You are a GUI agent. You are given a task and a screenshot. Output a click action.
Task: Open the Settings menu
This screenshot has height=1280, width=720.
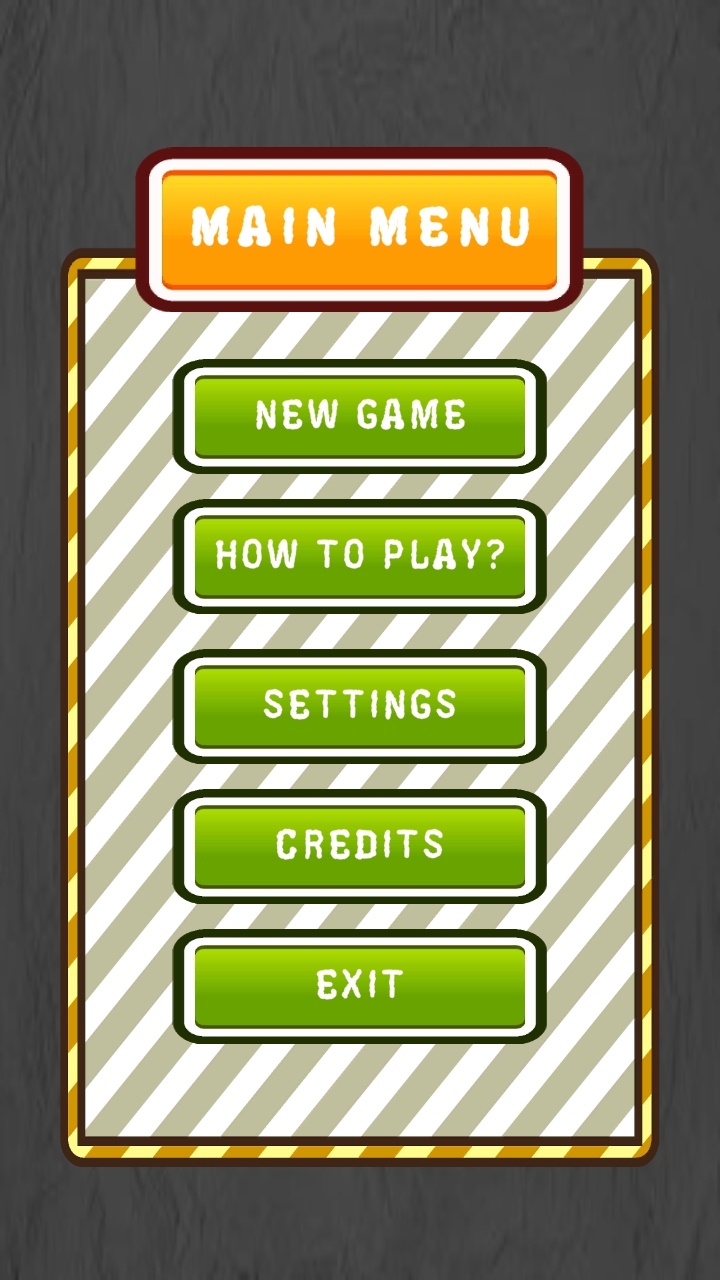click(x=360, y=706)
